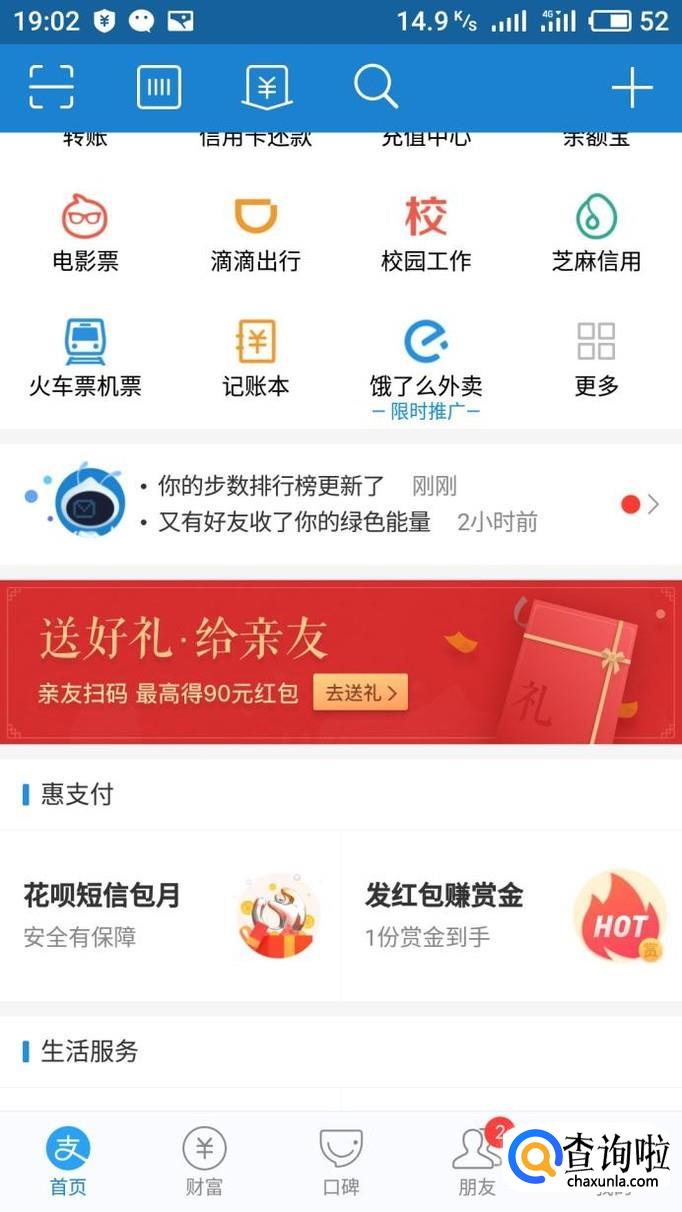Switch to the 朋友 tab
This screenshot has height=1212, width=682.
click(x=477, y=1161)
